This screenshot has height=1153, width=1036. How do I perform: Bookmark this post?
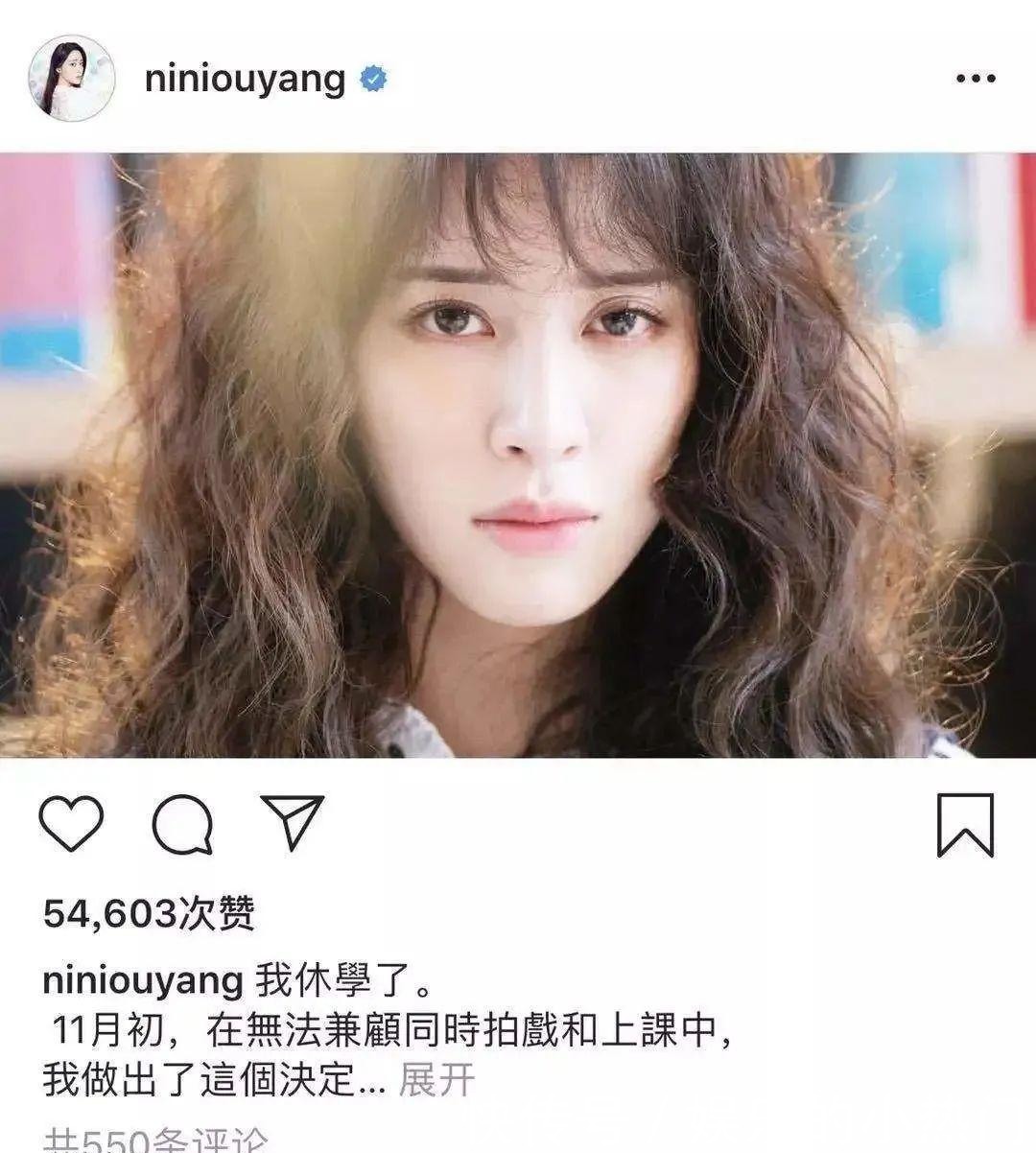(x=965, y=825)
